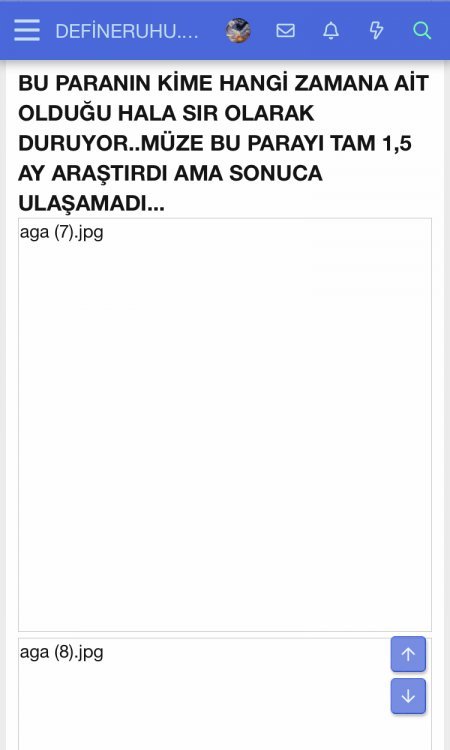450x750 pixels.
Task: Open the search magnifier
Action: coord(422,31)
